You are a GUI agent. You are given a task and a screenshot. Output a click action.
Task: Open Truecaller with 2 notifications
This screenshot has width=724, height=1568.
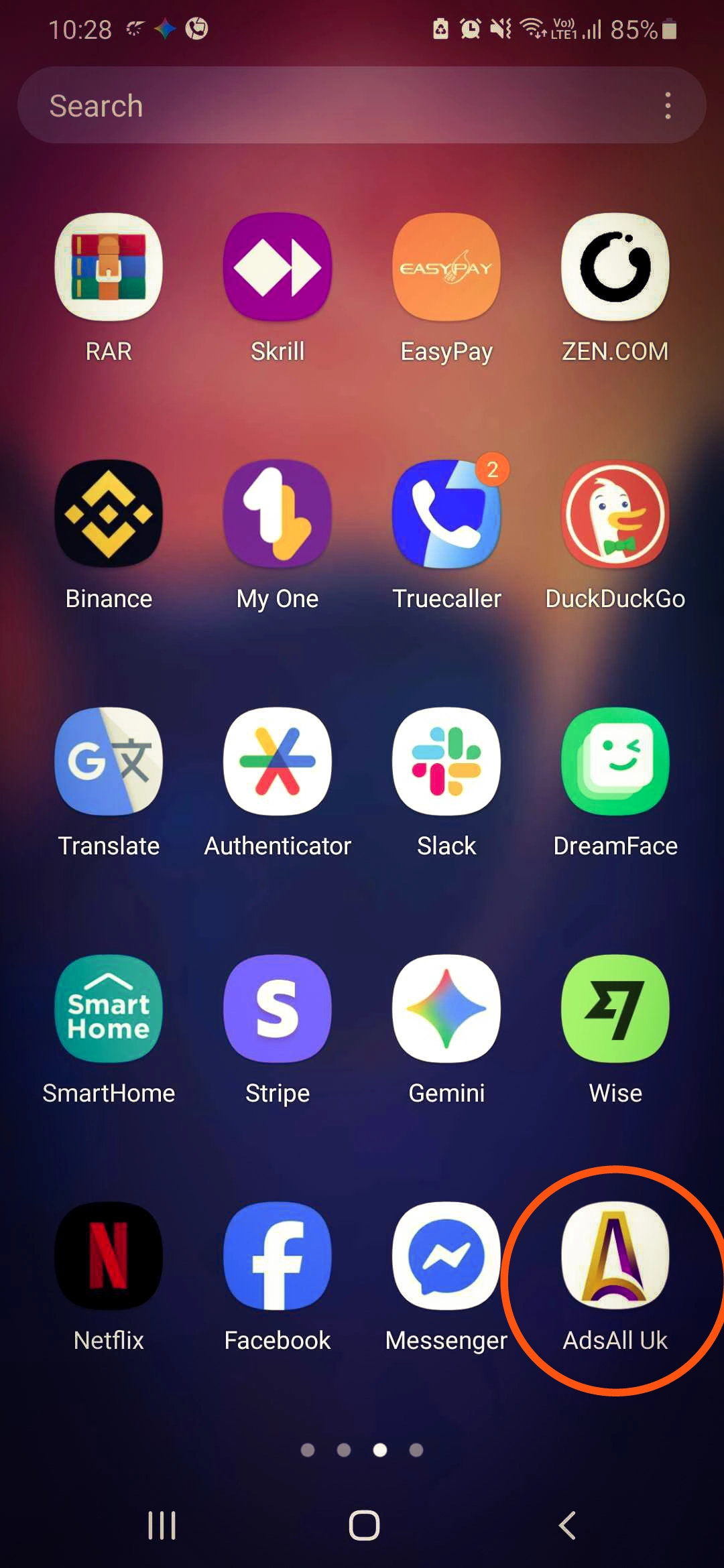click(x=446, y=514)
